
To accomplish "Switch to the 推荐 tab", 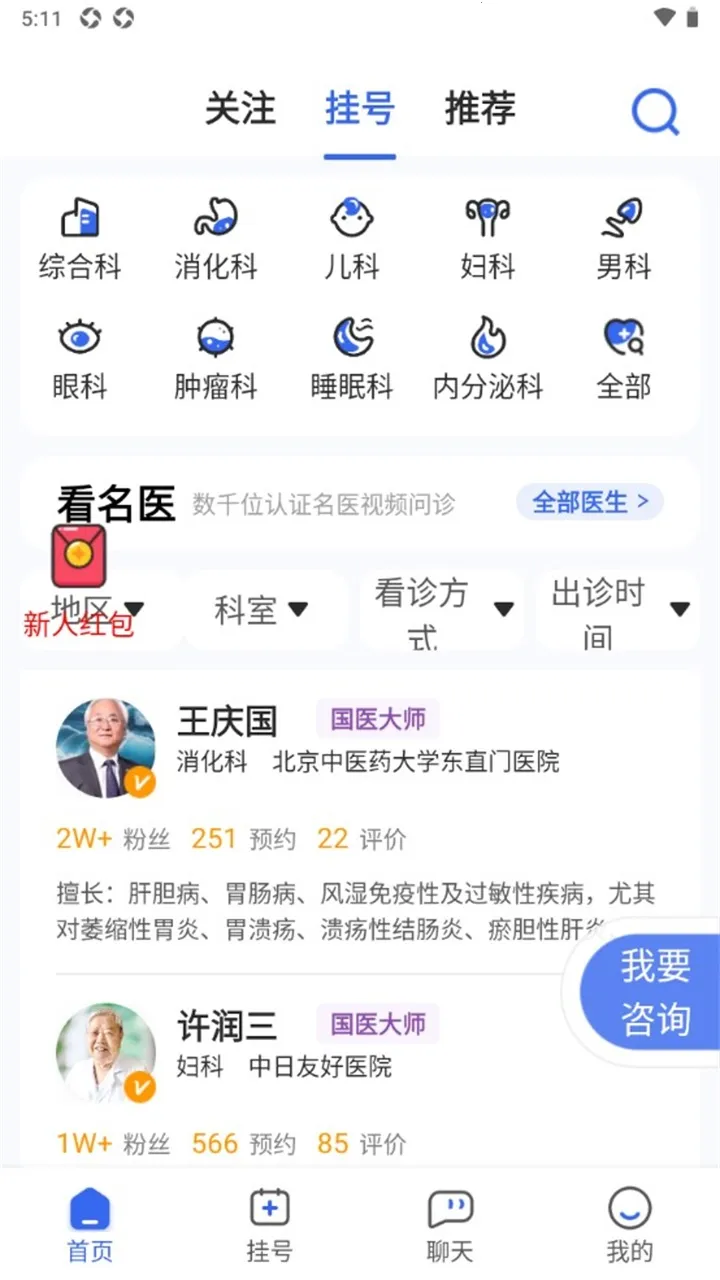I will (x=480, y=108).
